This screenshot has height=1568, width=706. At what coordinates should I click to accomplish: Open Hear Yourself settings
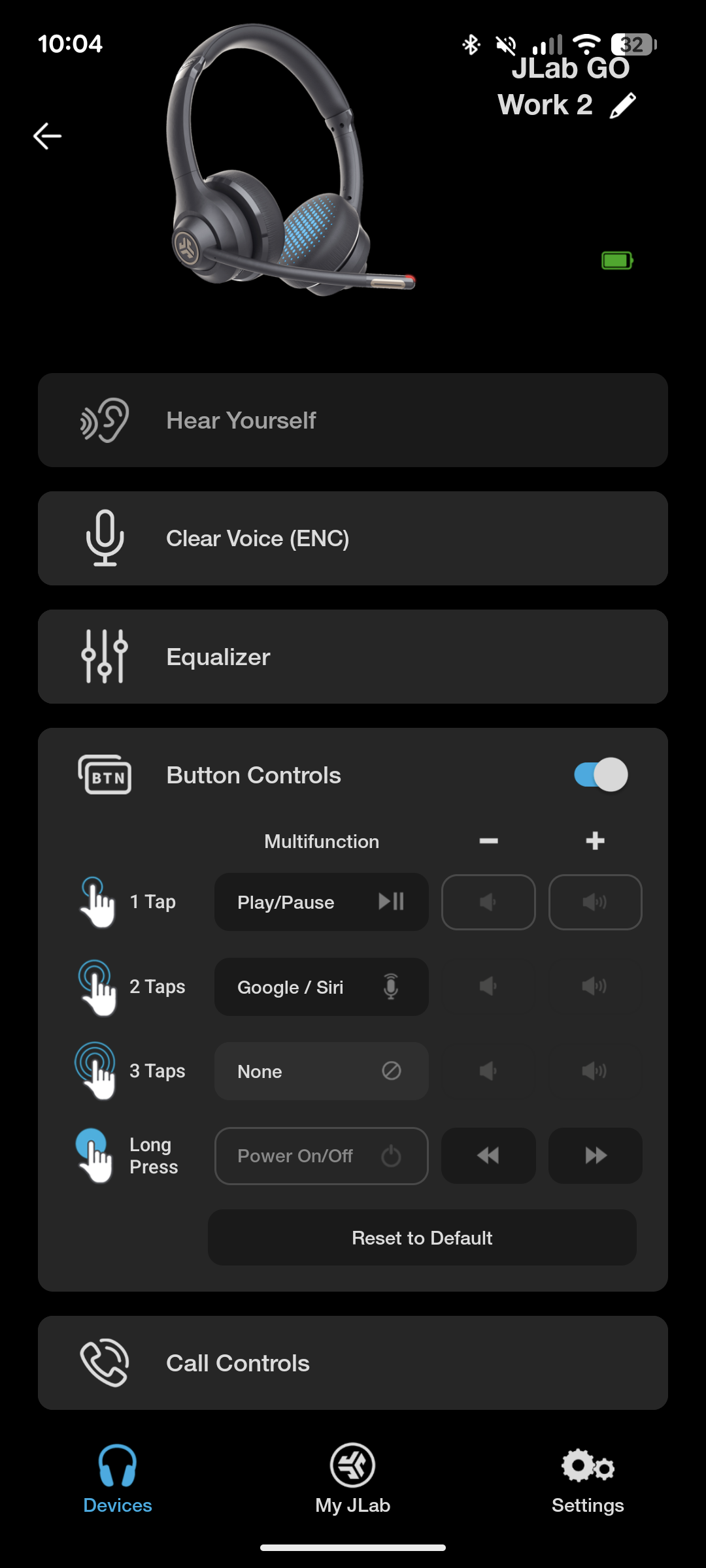[x=353, y=420]
